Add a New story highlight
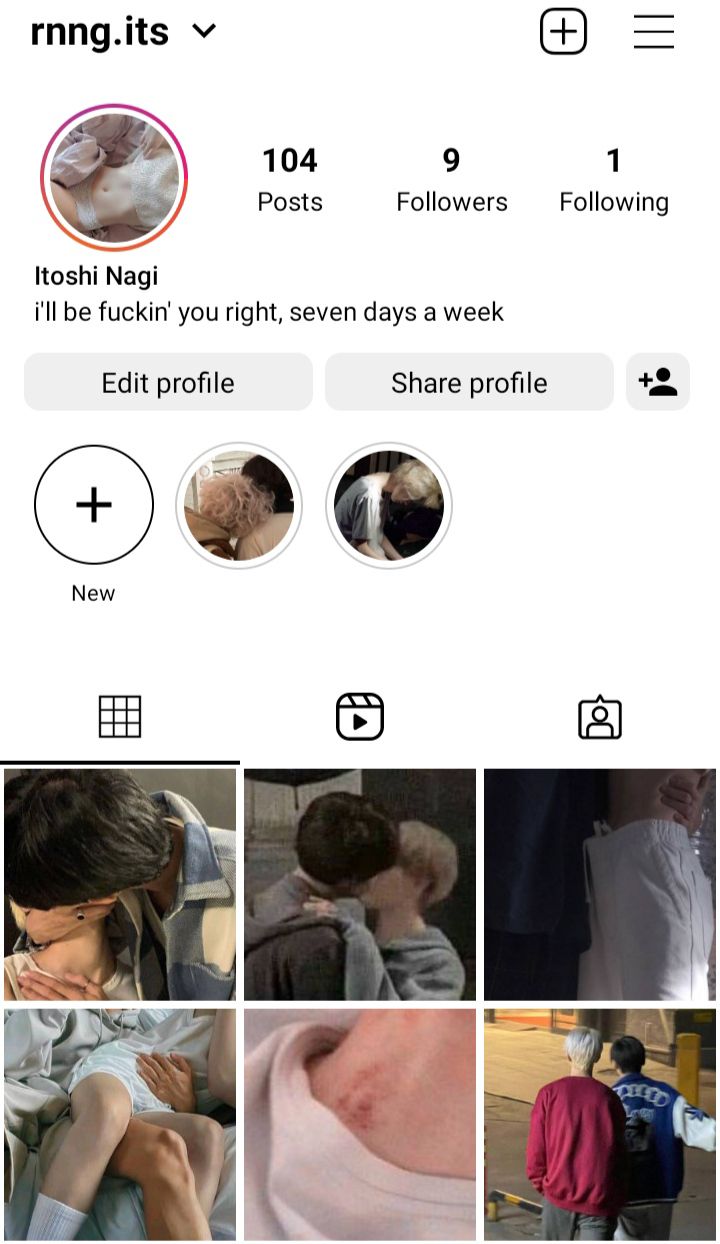Image resolution: width=720 pixels, height=1244 pixels. click(94, 505)
